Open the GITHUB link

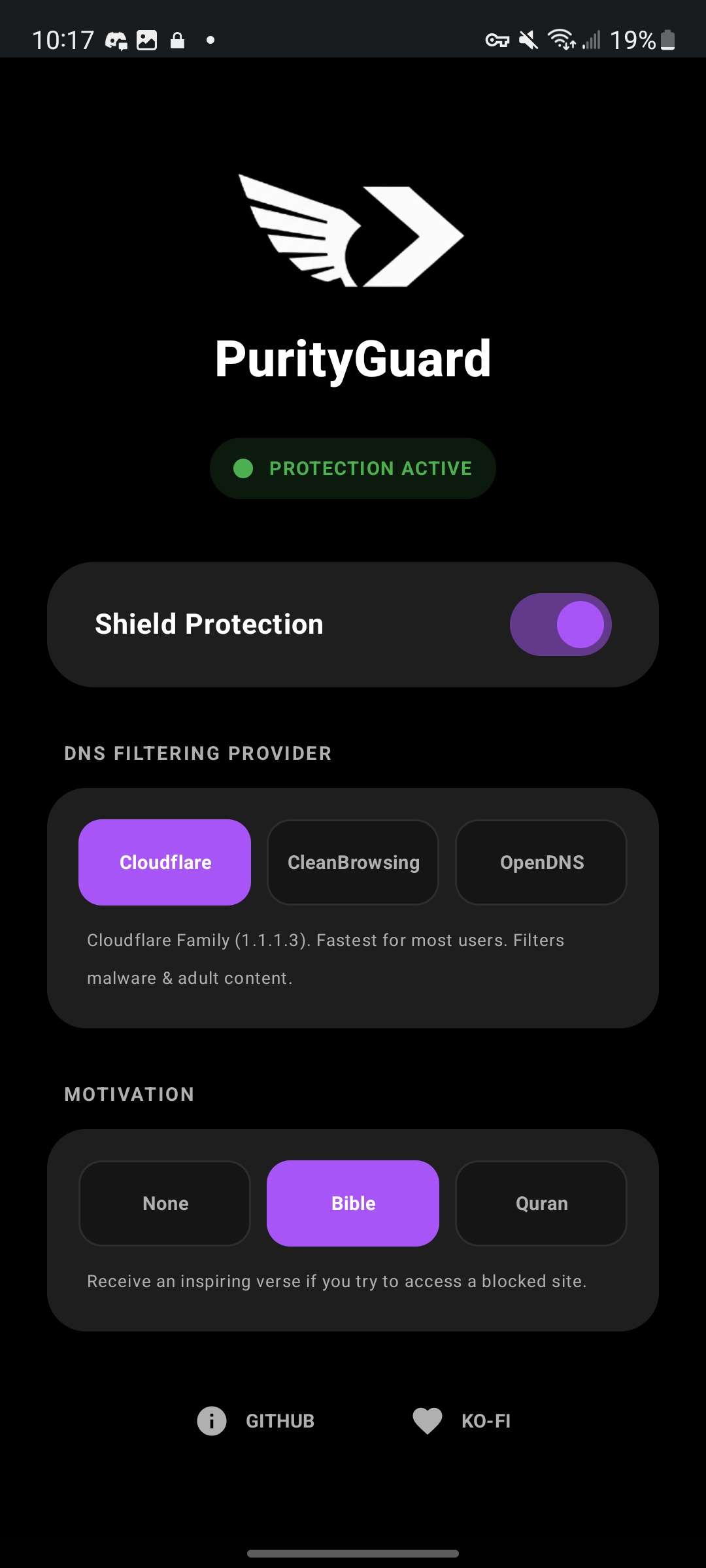[280, 1421]
